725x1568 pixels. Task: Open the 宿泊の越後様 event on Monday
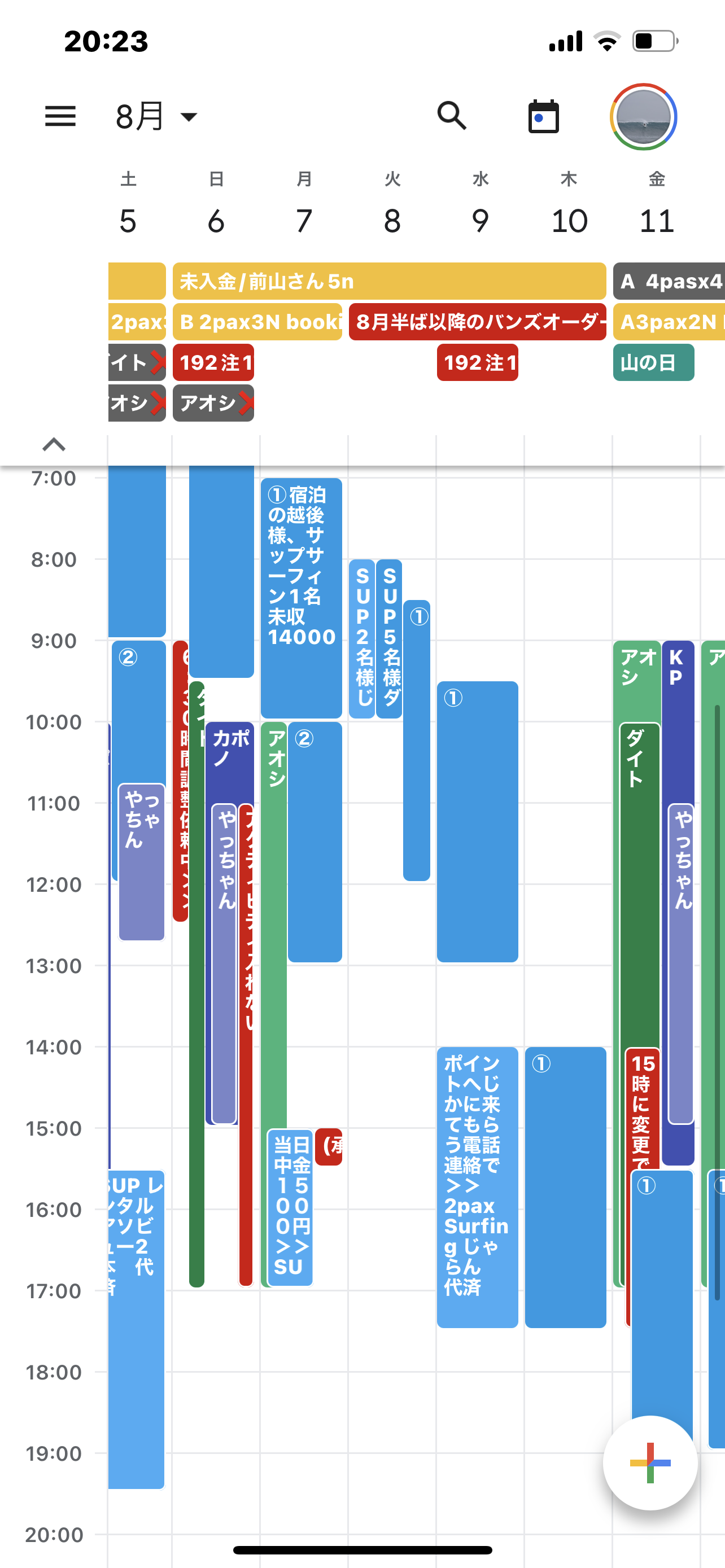tap(302, 598)
